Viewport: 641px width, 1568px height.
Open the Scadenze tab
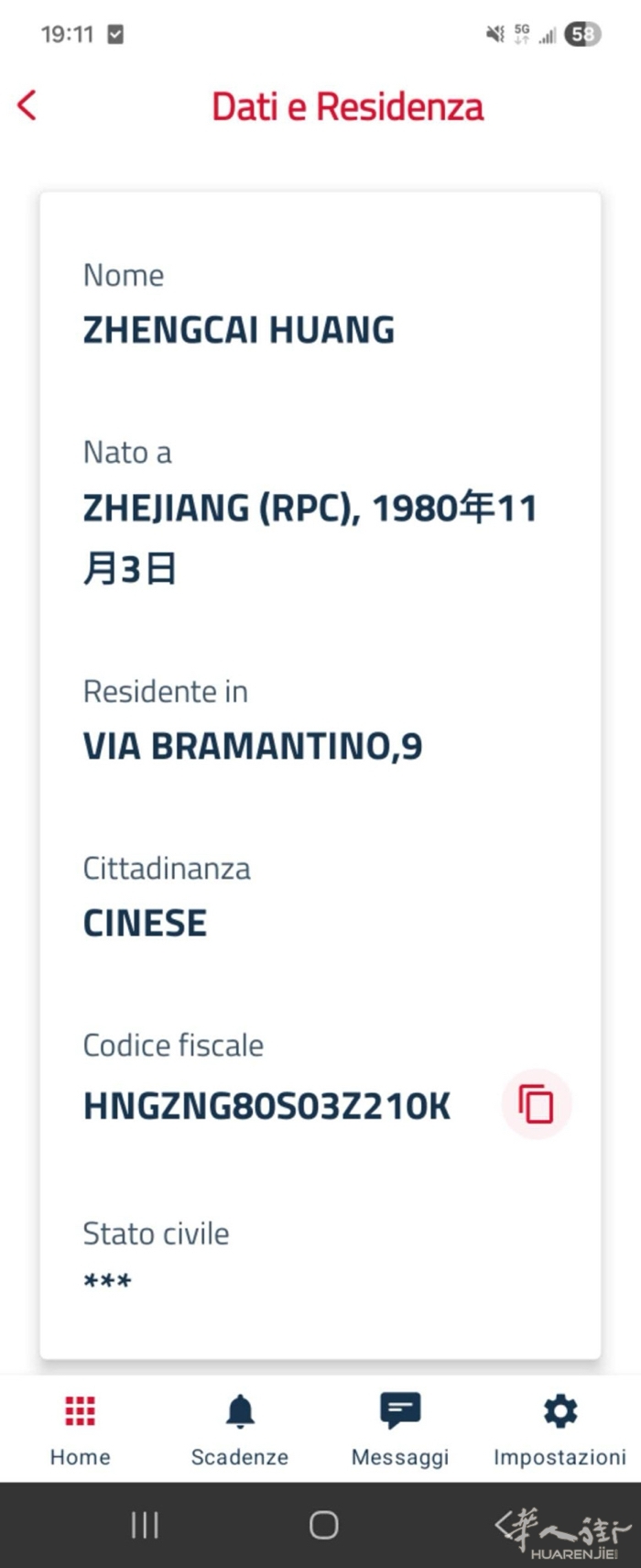click(x=240, y=1428)
